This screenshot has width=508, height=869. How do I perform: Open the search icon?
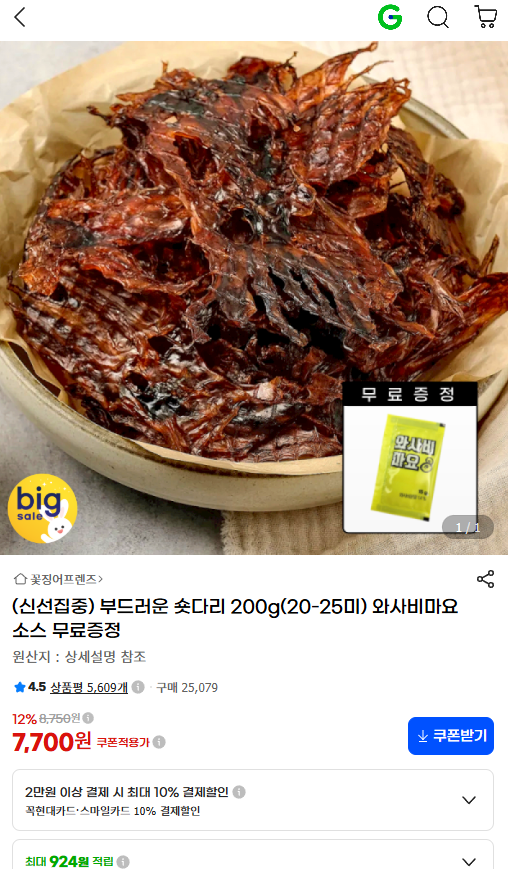[438, 18]
